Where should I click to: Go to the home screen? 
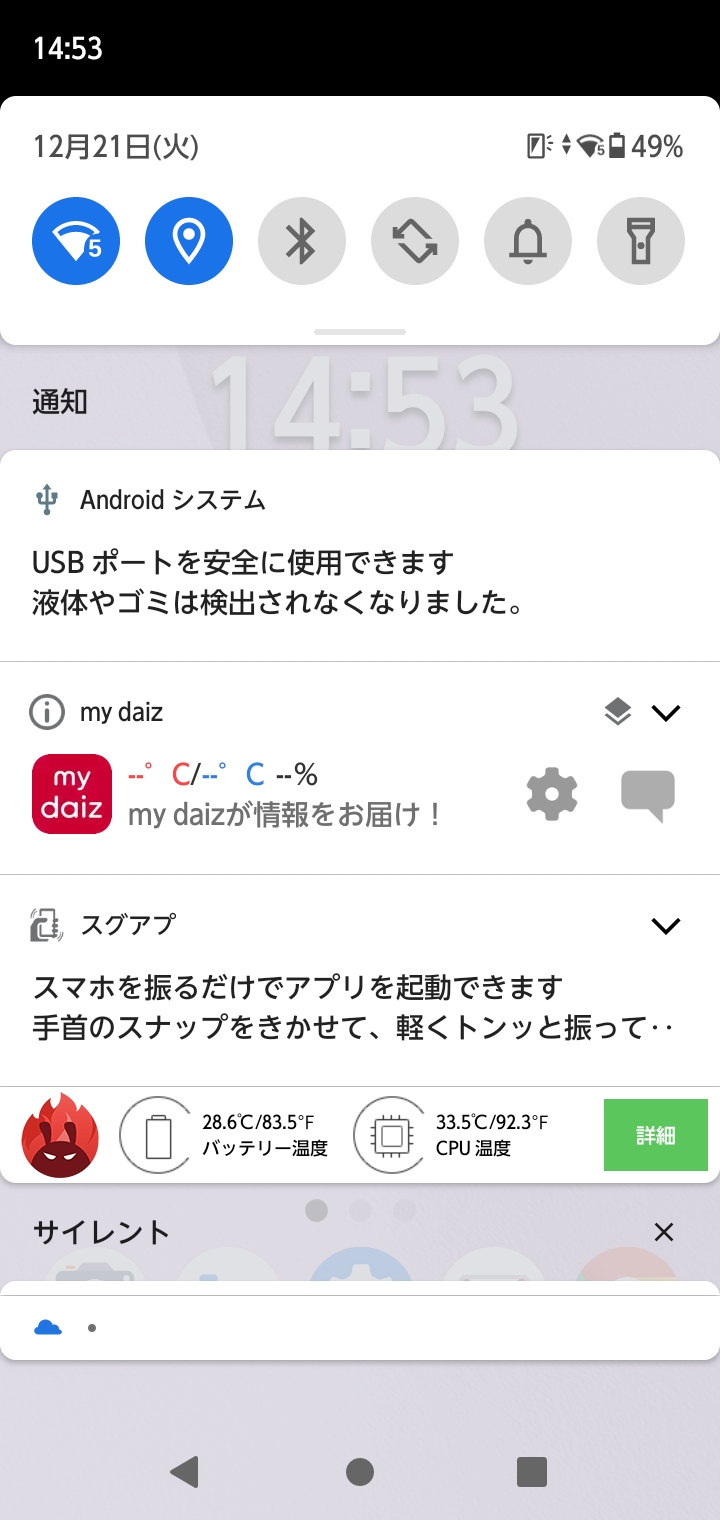360,1471
